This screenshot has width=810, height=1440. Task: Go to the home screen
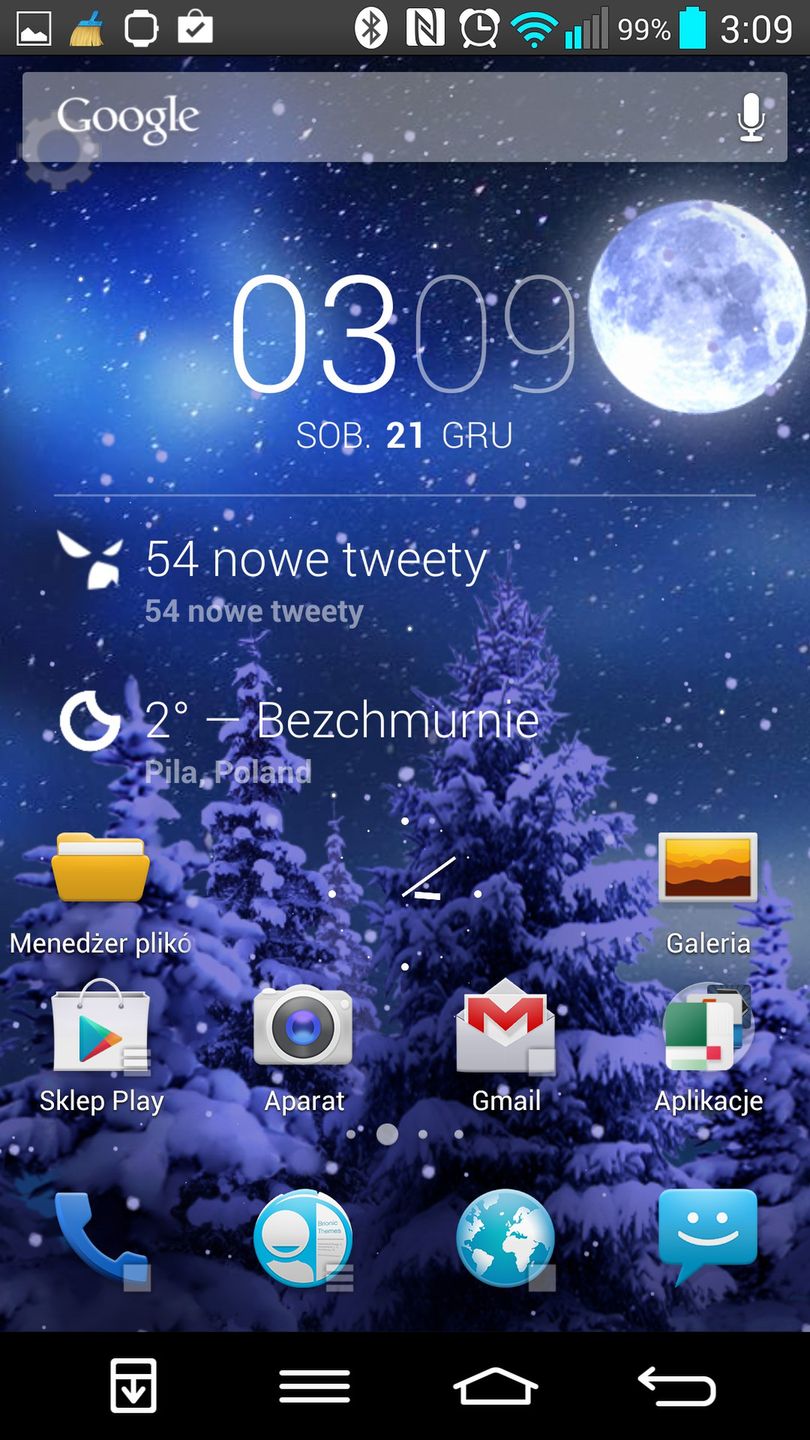(496, 1386)
